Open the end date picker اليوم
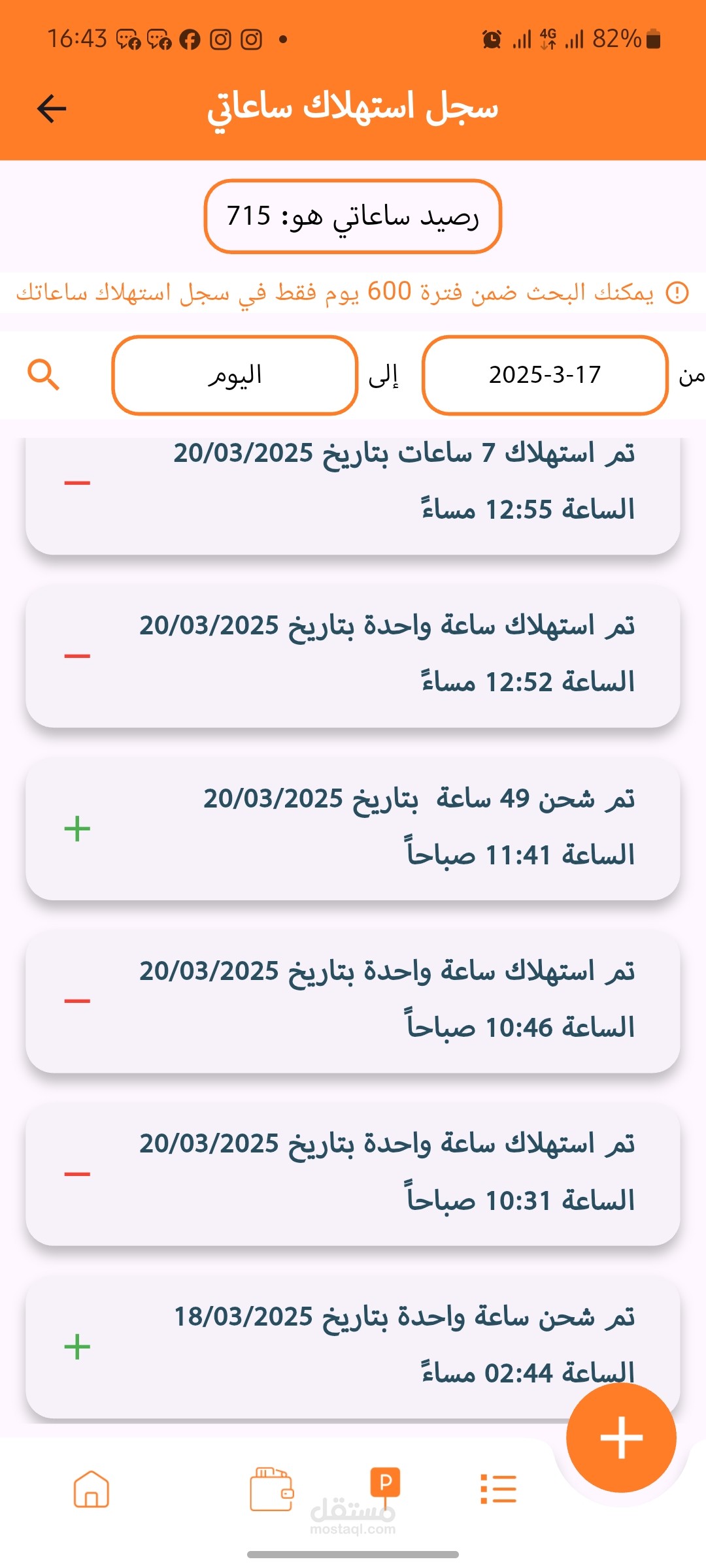The height and width of the screenshot is (1568, 706). click(x=235, y=375)
